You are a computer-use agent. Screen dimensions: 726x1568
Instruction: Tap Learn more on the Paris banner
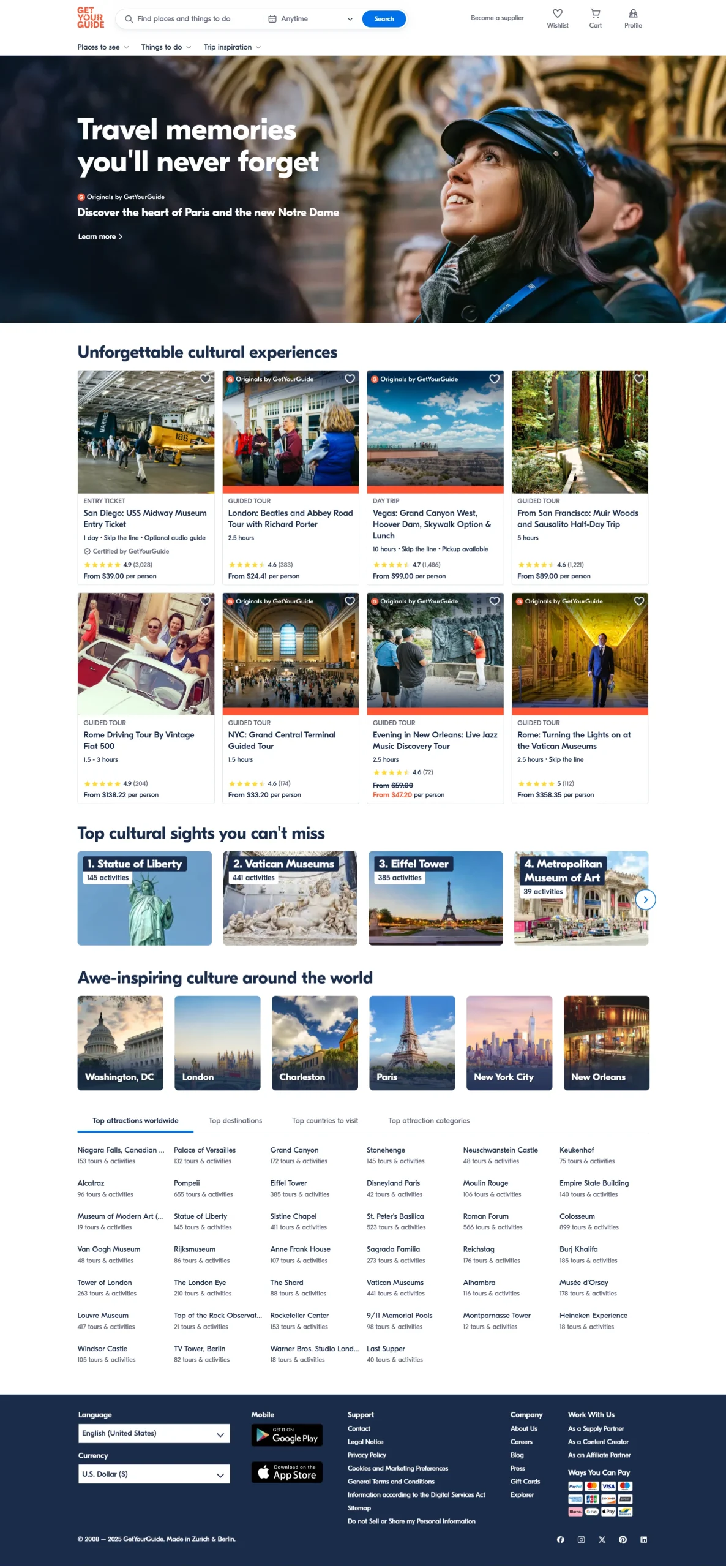(100, 236)
